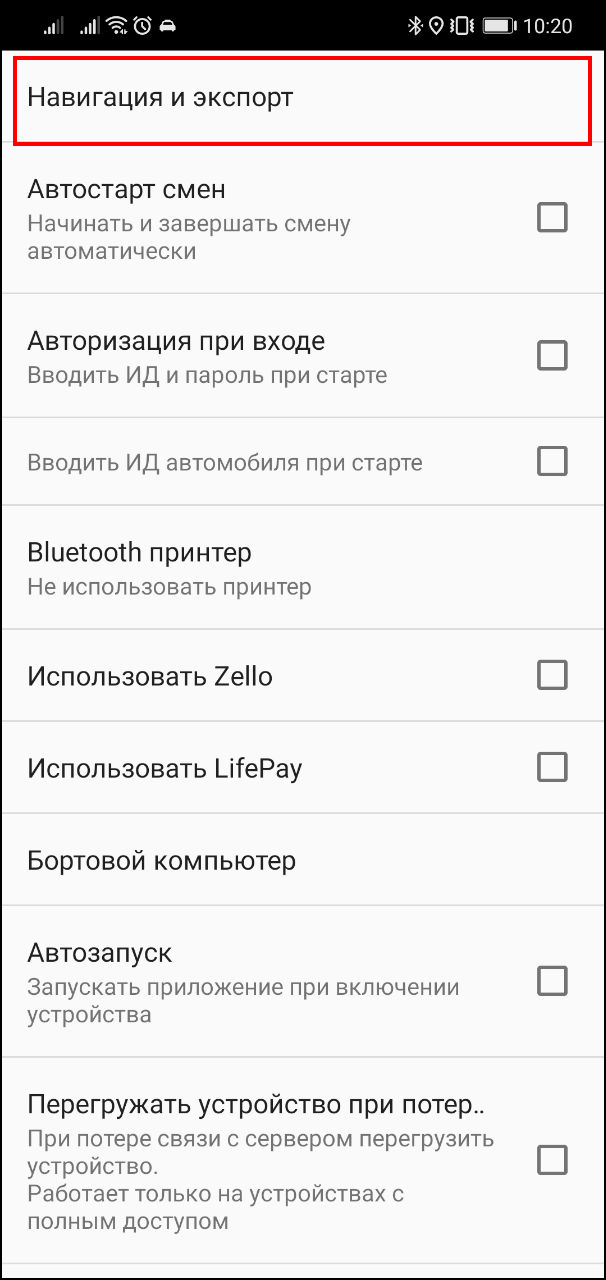Turn on Использовать LifePay checkbox
606x1280 pixels.
click(552, 767)
